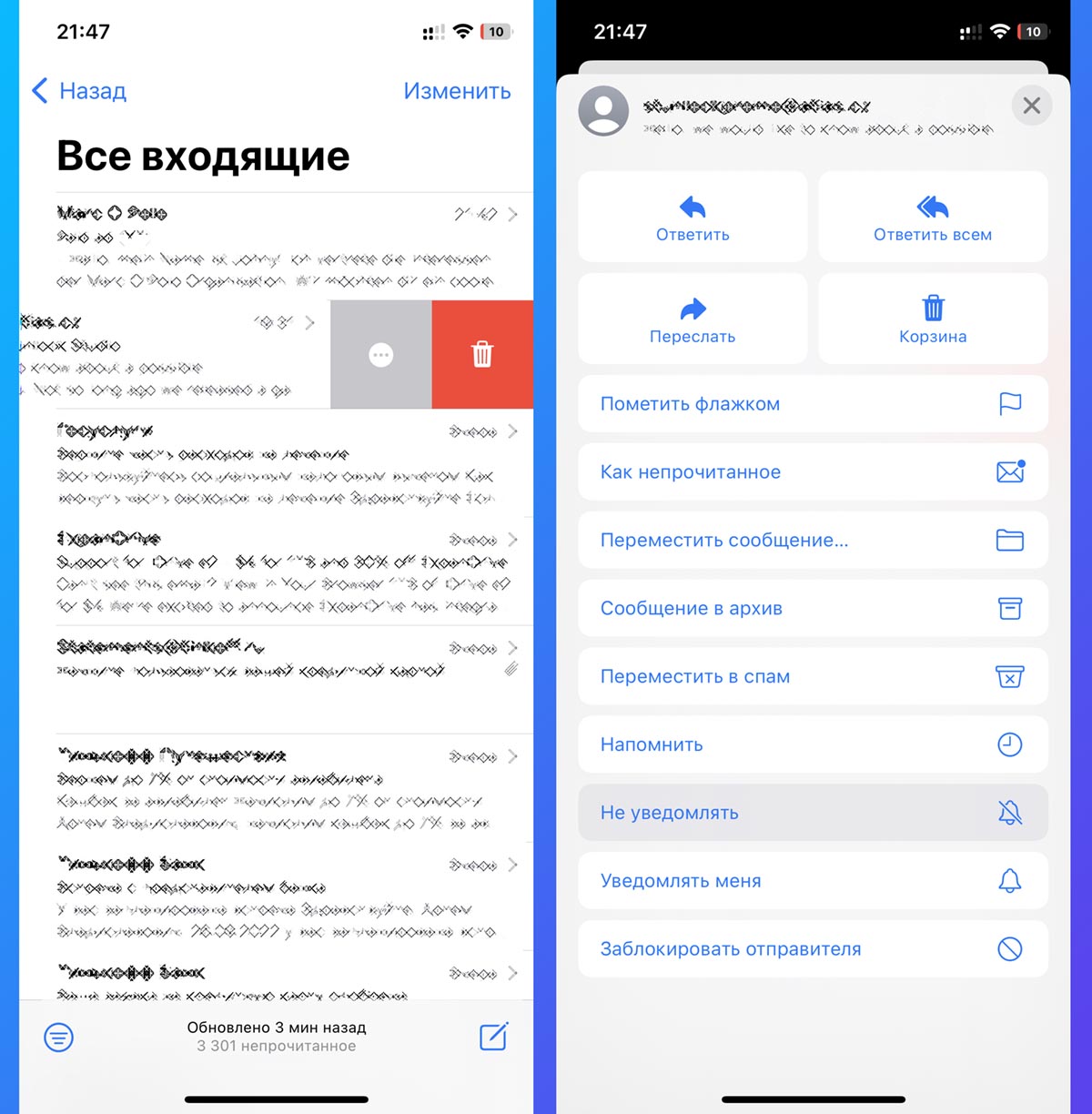Choose Переместить в спам

click(812, 676)
